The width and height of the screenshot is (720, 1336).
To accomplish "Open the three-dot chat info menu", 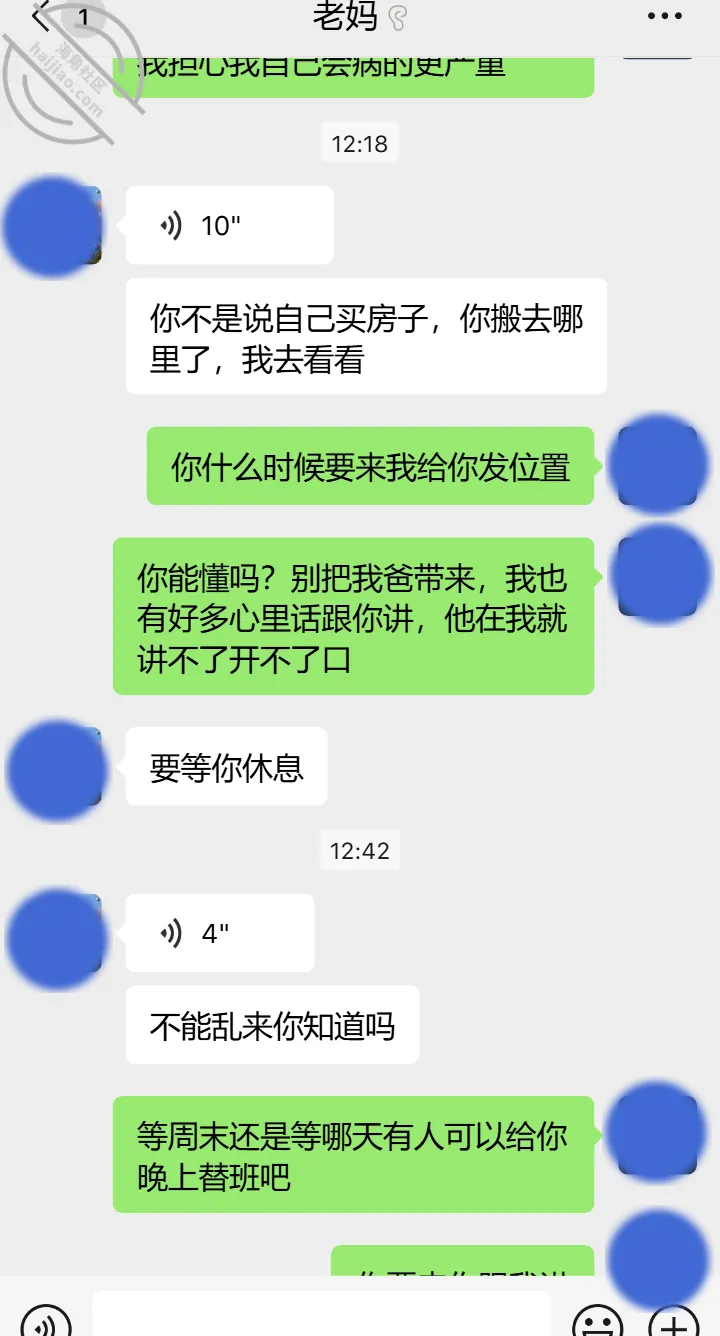I will pyautogui.click(x=664, y=16).
